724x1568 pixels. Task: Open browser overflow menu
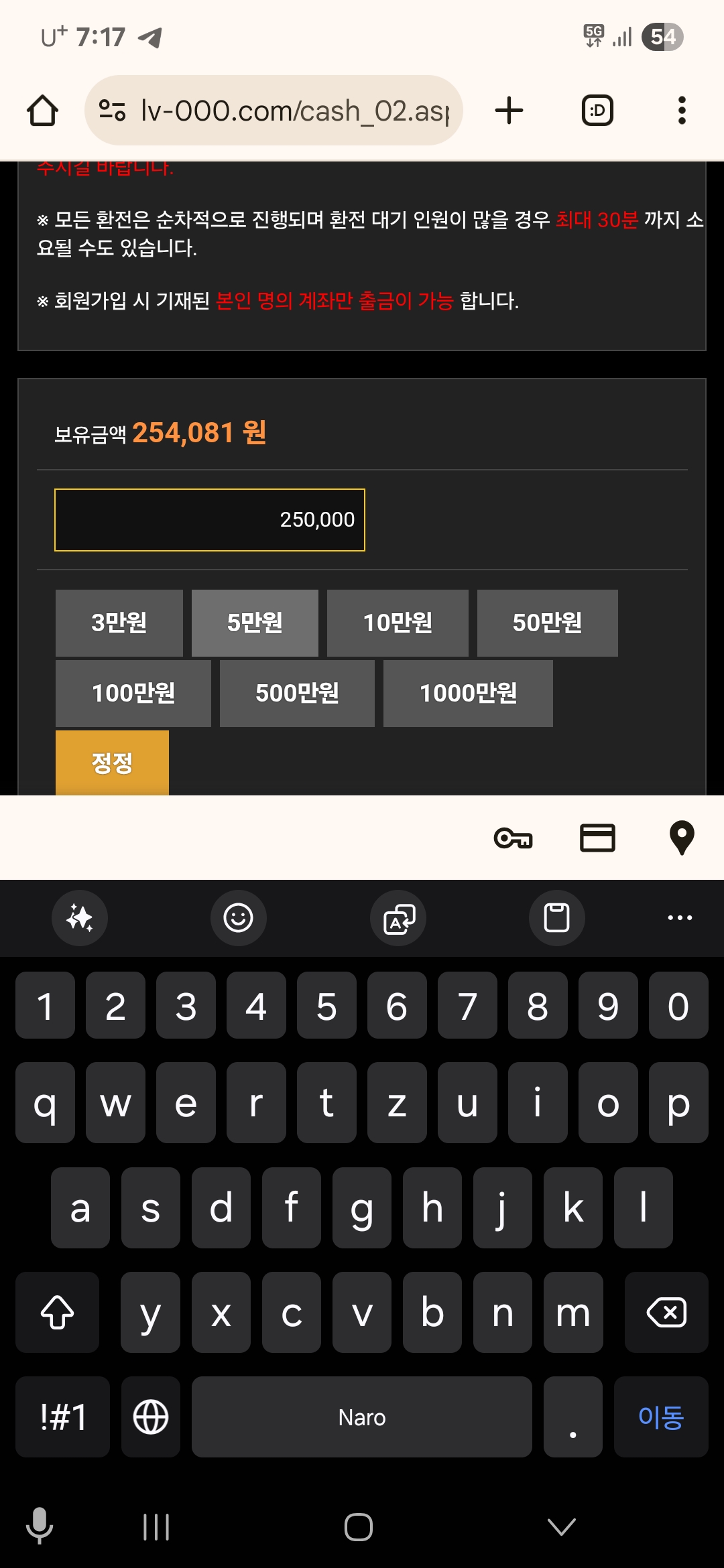click(x=682, y=111)
